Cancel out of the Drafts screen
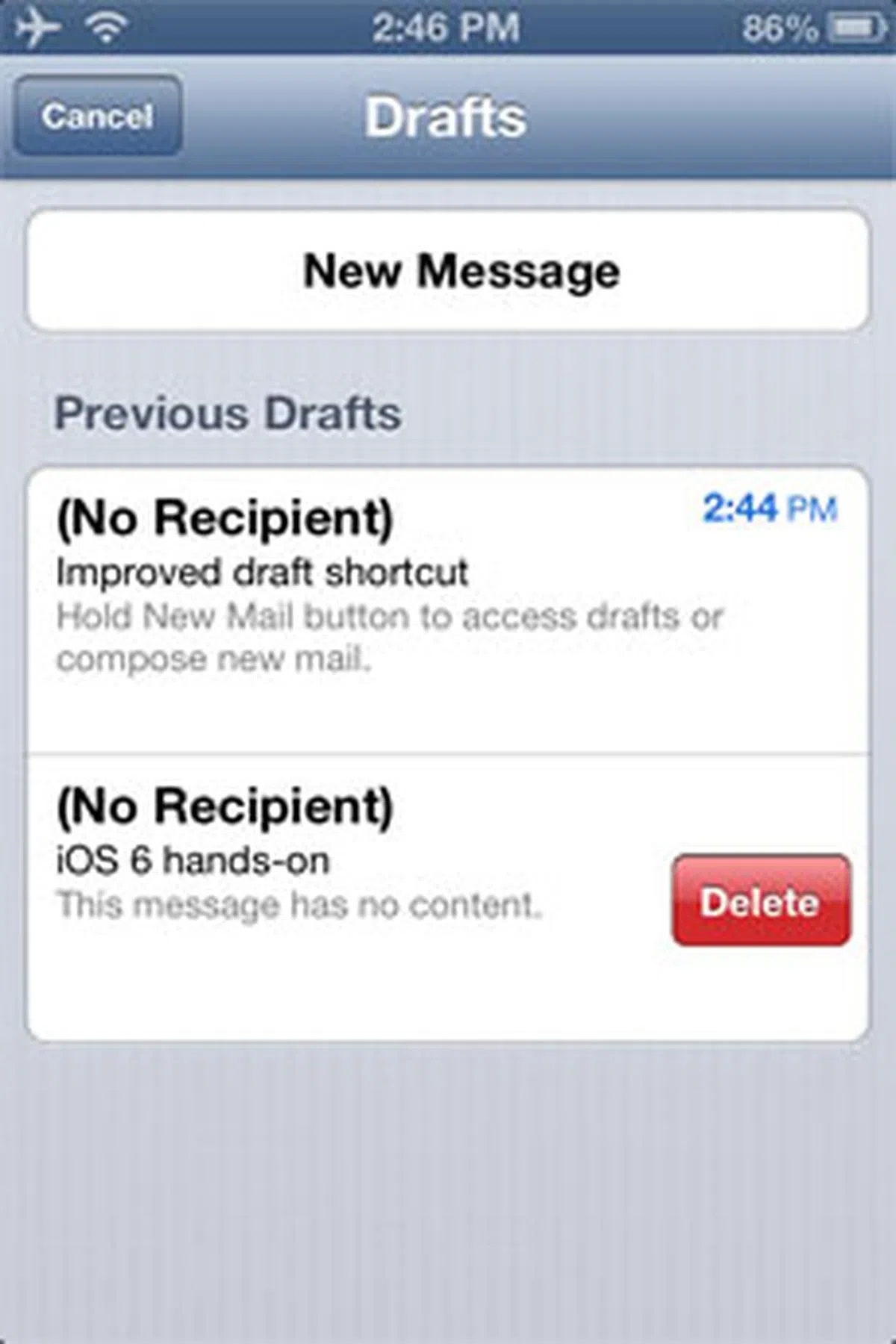This screenshot has height=1344, width=896. (x=98, y=116)
